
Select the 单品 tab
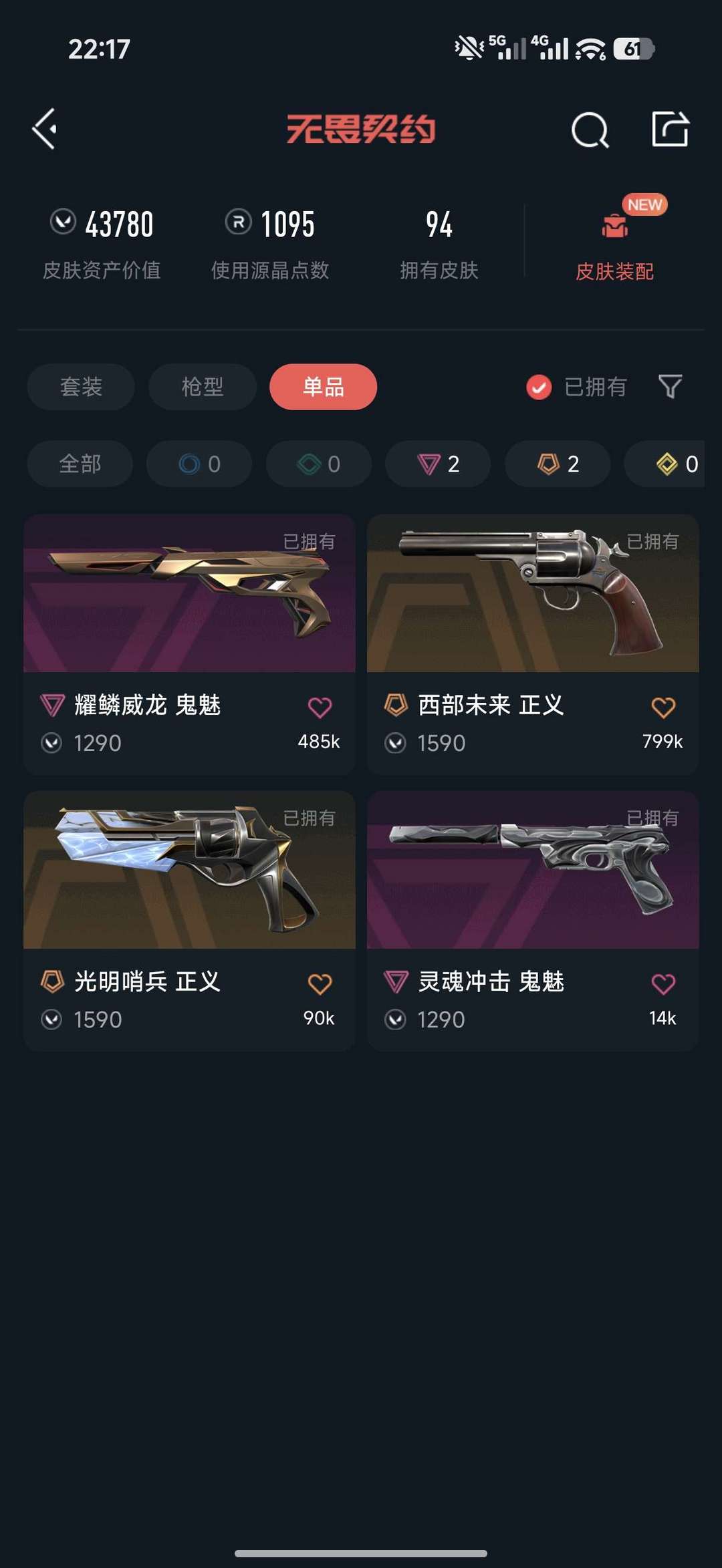323,387
